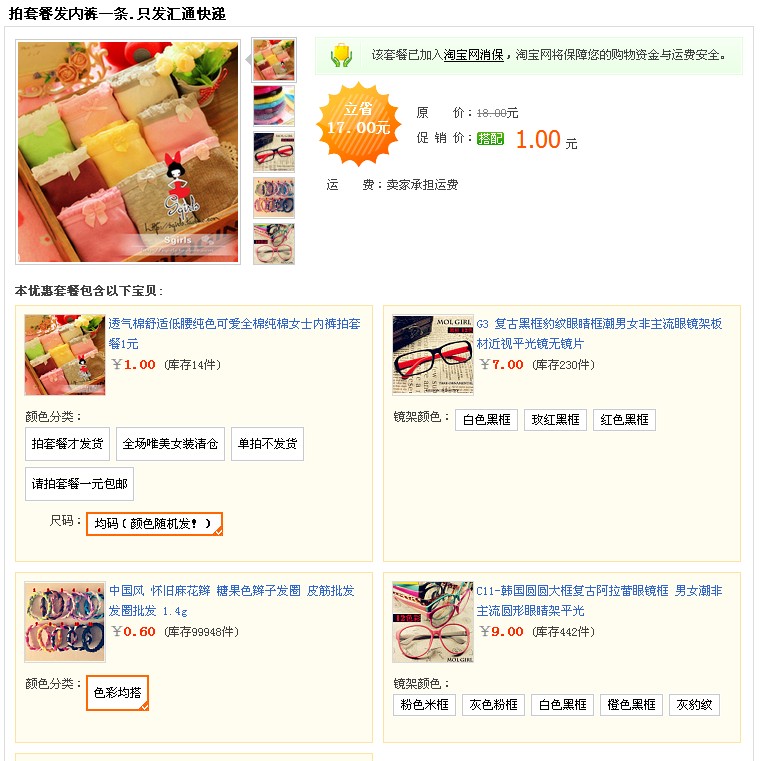Pick the 红色黑框 frame color
776x761 pixels.
[624, 420]
